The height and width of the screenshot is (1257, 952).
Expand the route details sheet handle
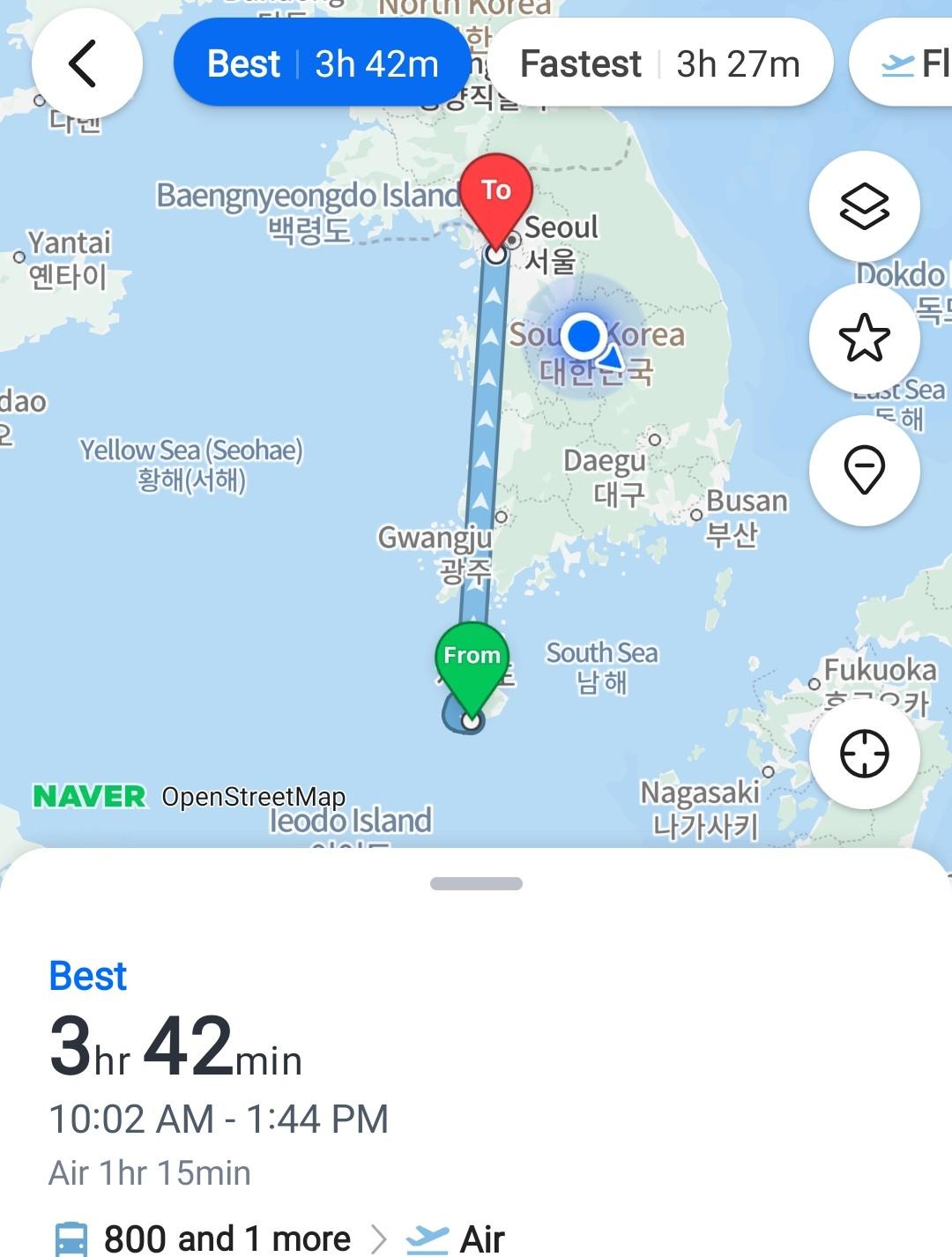click(476, 883)
